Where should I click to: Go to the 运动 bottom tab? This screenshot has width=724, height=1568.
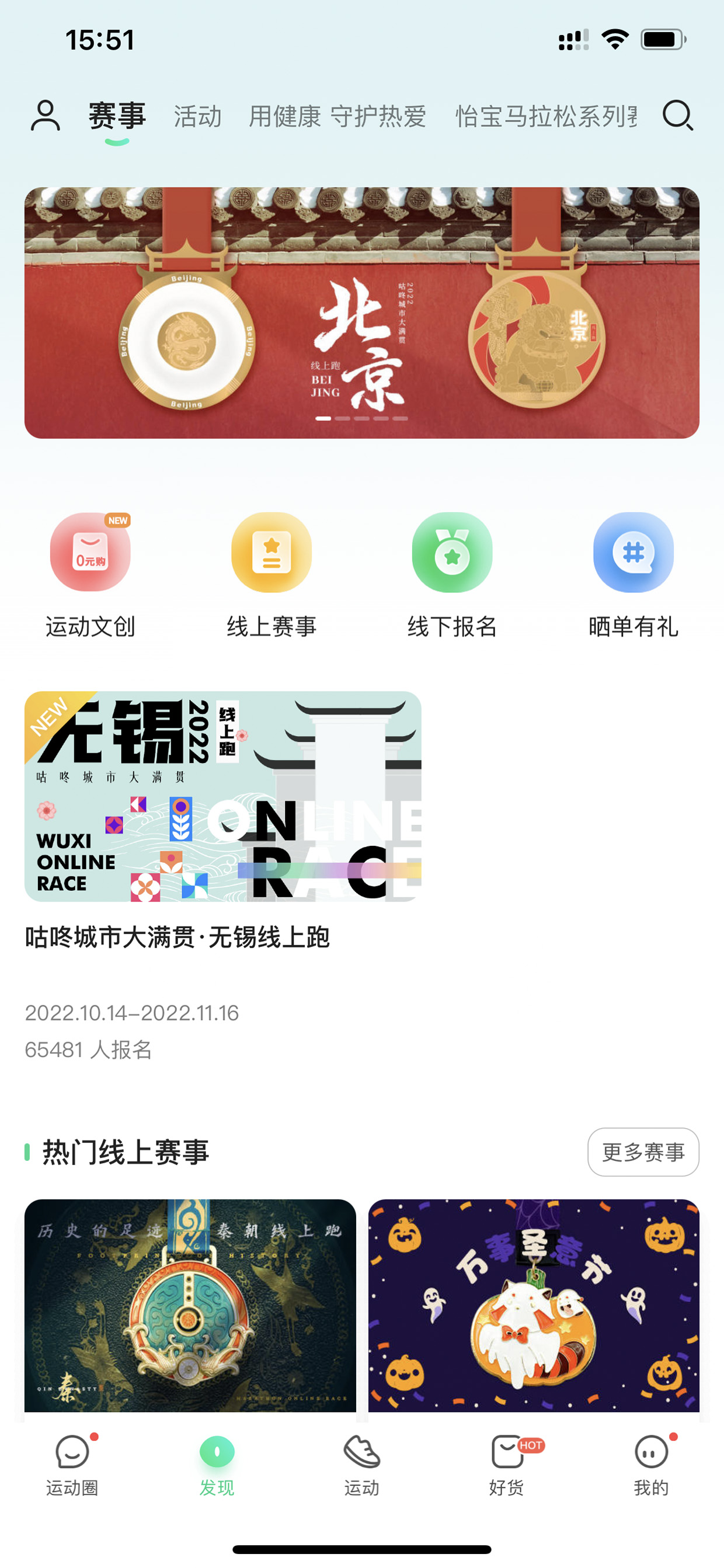point(362,1465)
